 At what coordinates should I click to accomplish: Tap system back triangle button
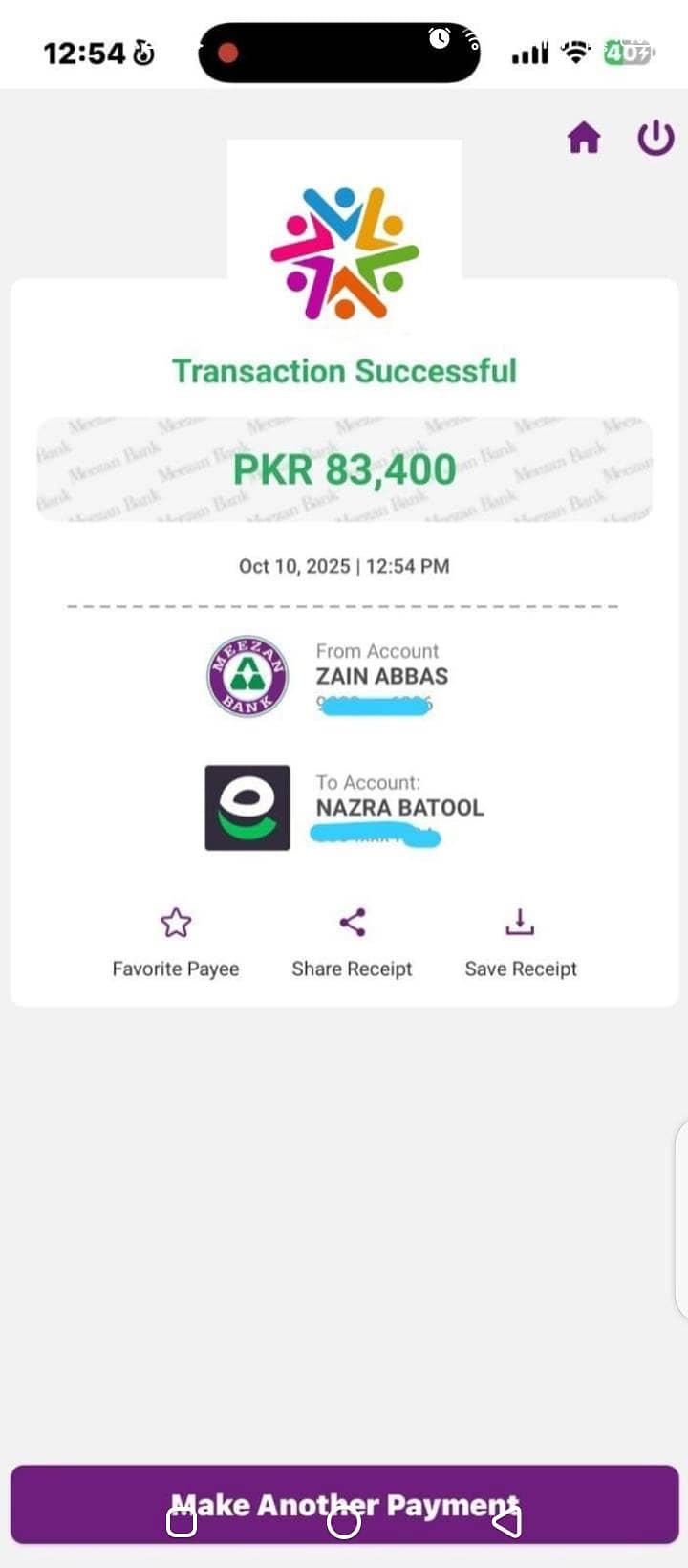507,1522
